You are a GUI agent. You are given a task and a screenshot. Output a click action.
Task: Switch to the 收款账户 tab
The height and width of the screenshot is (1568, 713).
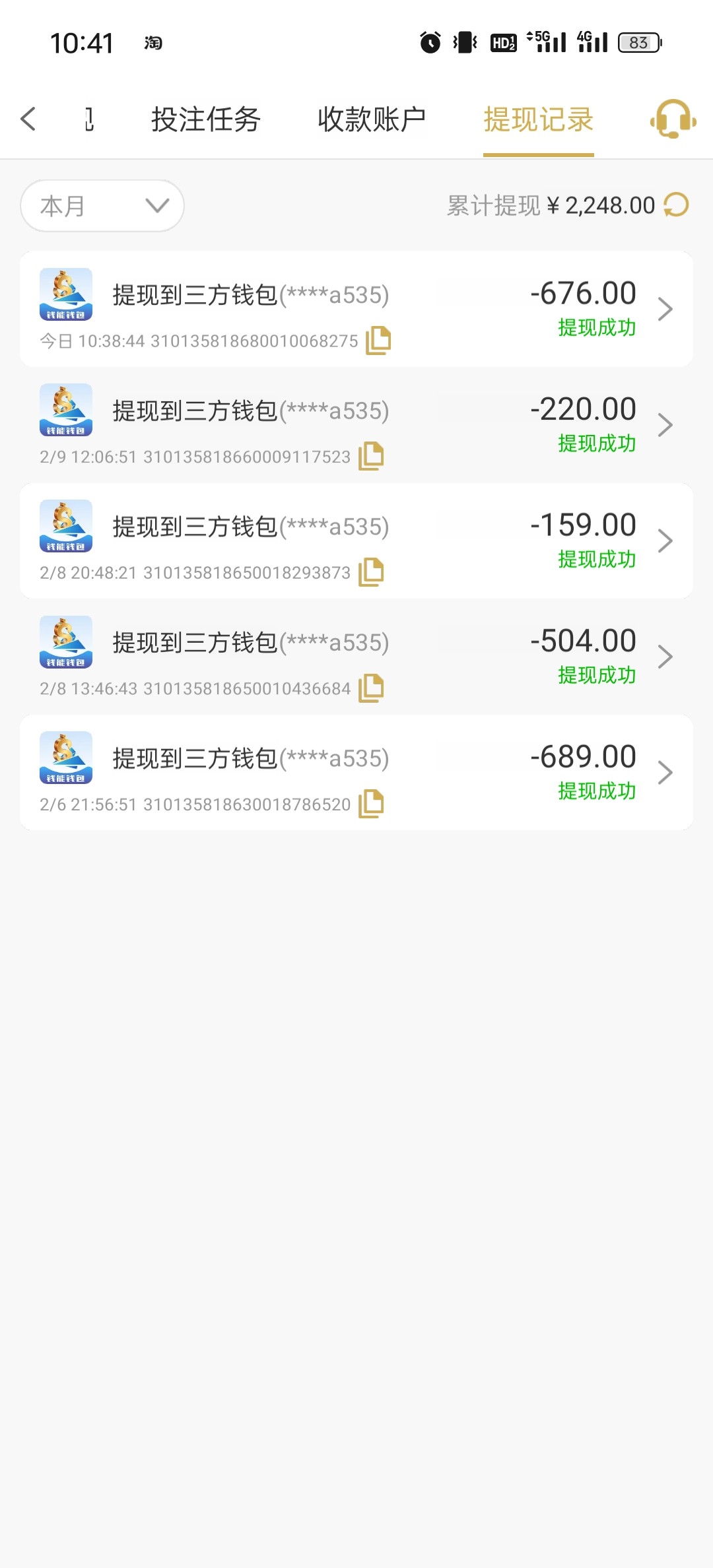372,119
